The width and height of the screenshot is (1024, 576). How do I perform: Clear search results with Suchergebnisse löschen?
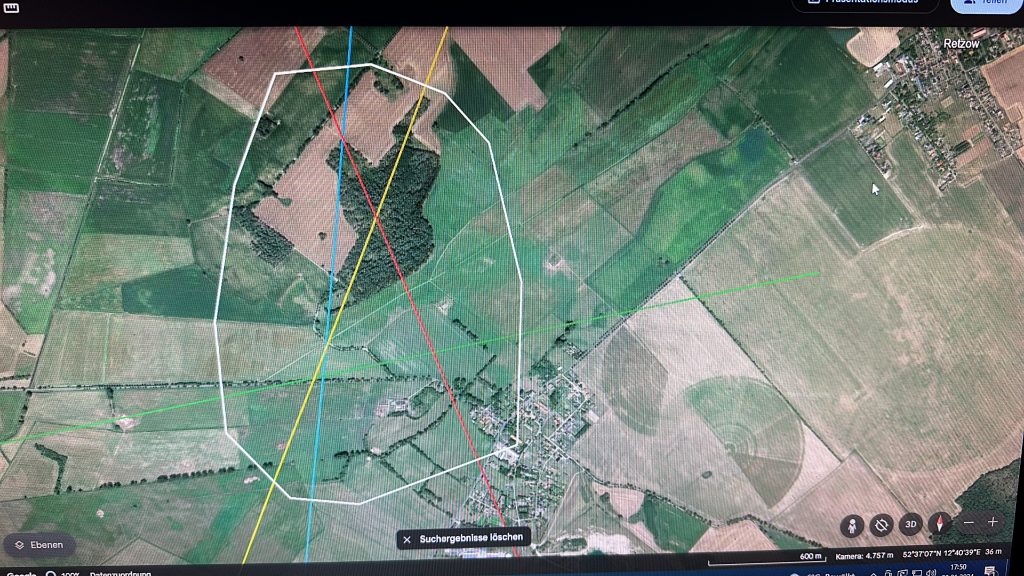click(x=461, y=538)
